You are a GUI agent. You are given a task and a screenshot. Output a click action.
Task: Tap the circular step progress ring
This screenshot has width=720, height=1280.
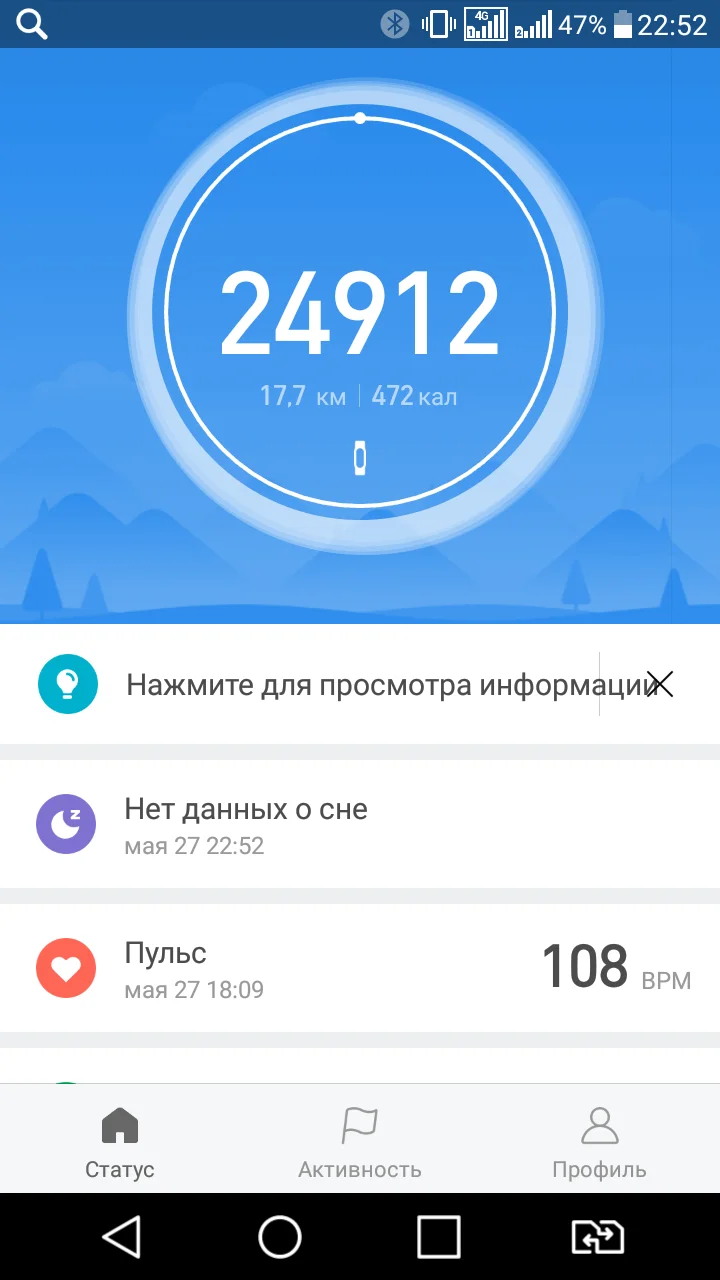360,118
